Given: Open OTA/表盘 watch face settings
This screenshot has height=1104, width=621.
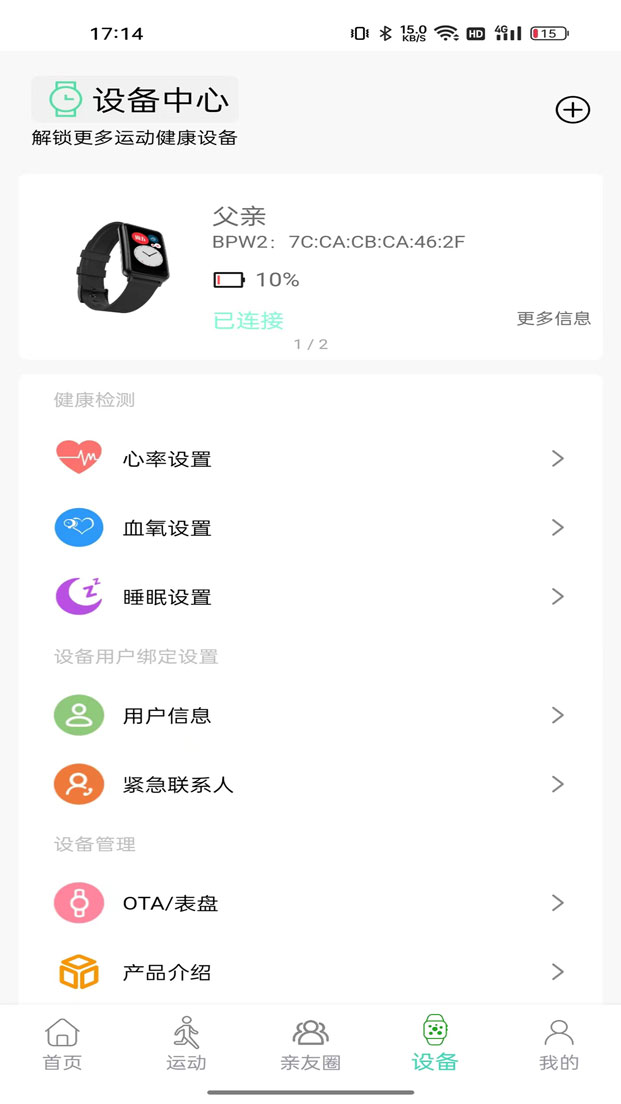Looking at the screenshot, I should (x=310, y=903).
